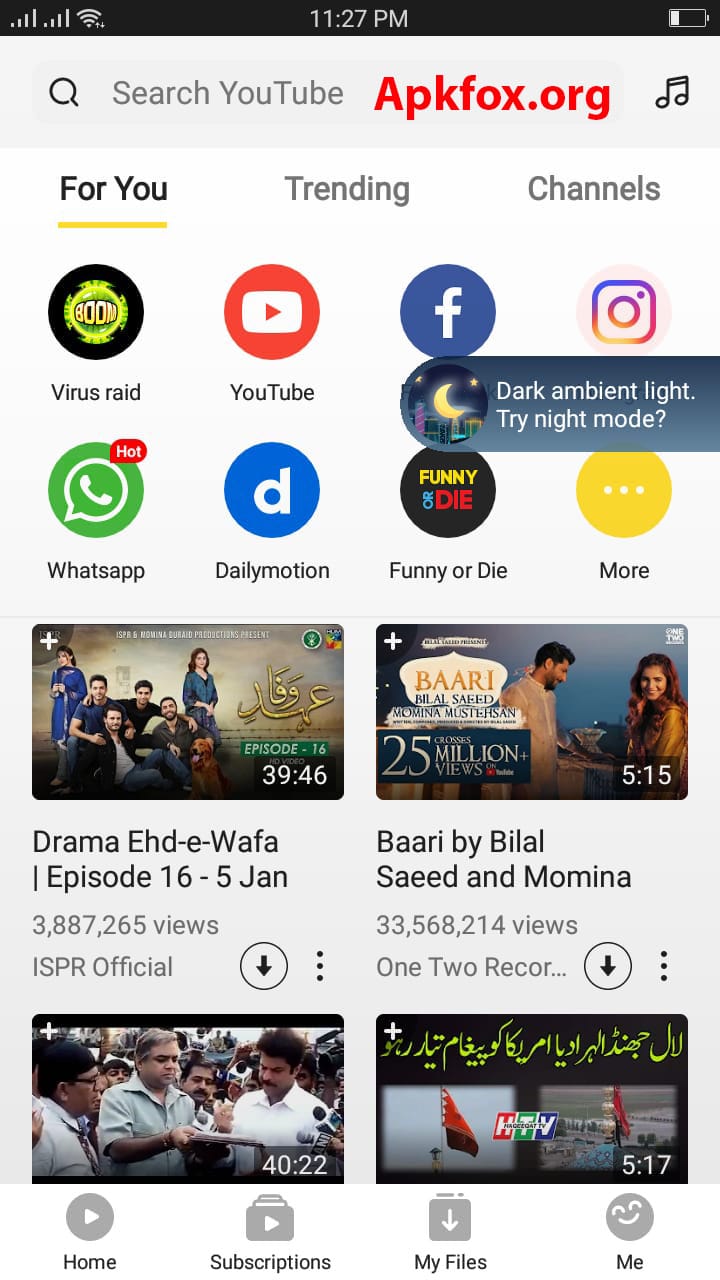Open overflow menu for Baari video
This screenshot has width=720, height=1280.
[x=664, y=966]
